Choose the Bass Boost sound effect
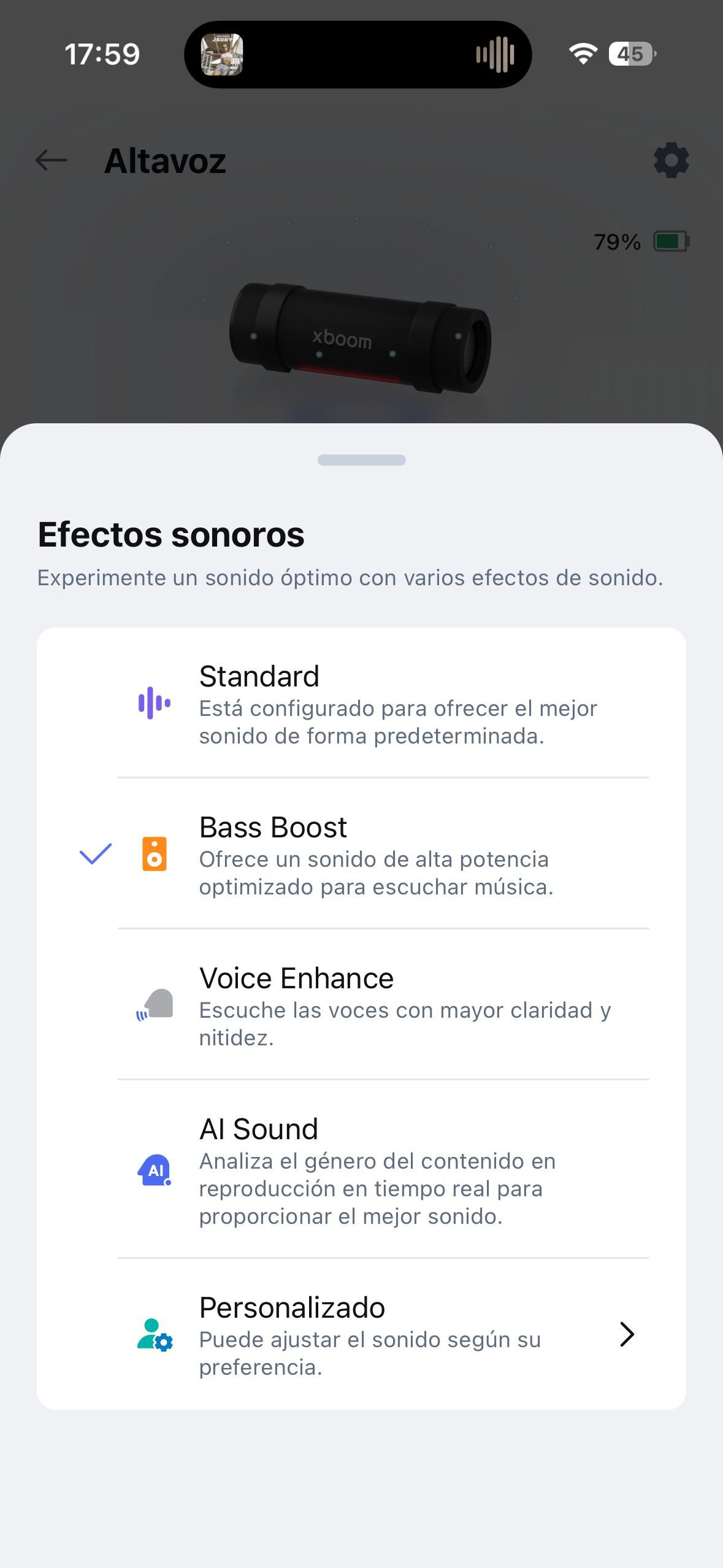723x1568 pixels. [x=361, y=854]
